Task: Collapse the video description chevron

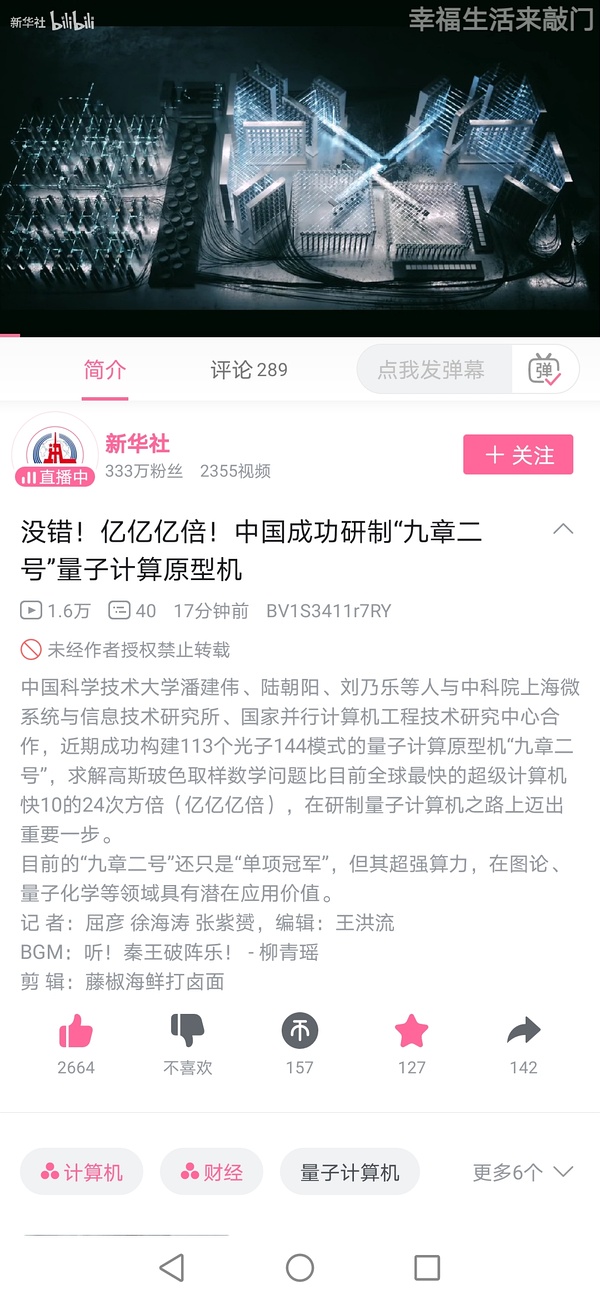Action: pyautogui.click(x=563, y=529)
